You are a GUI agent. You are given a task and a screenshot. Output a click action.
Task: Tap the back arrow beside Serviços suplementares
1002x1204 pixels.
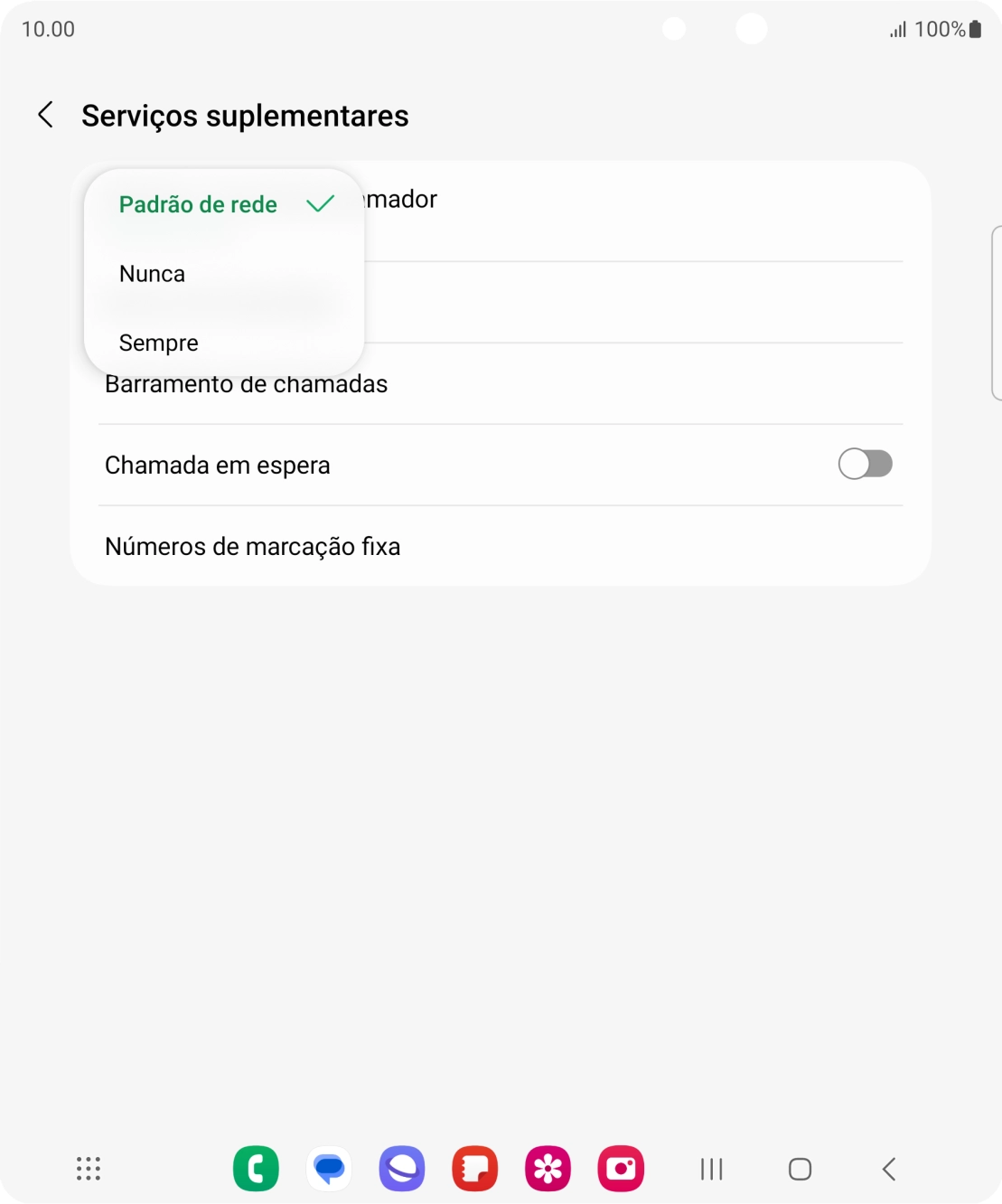coord(44,115)
